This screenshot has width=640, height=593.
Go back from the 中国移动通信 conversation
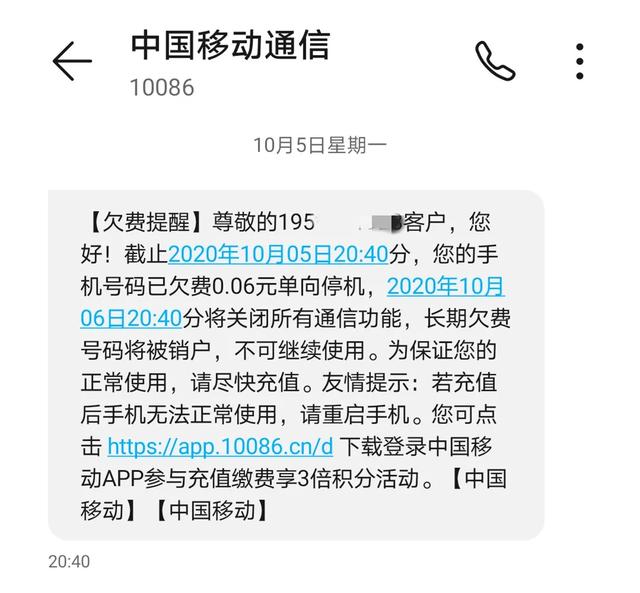[71, 62]
